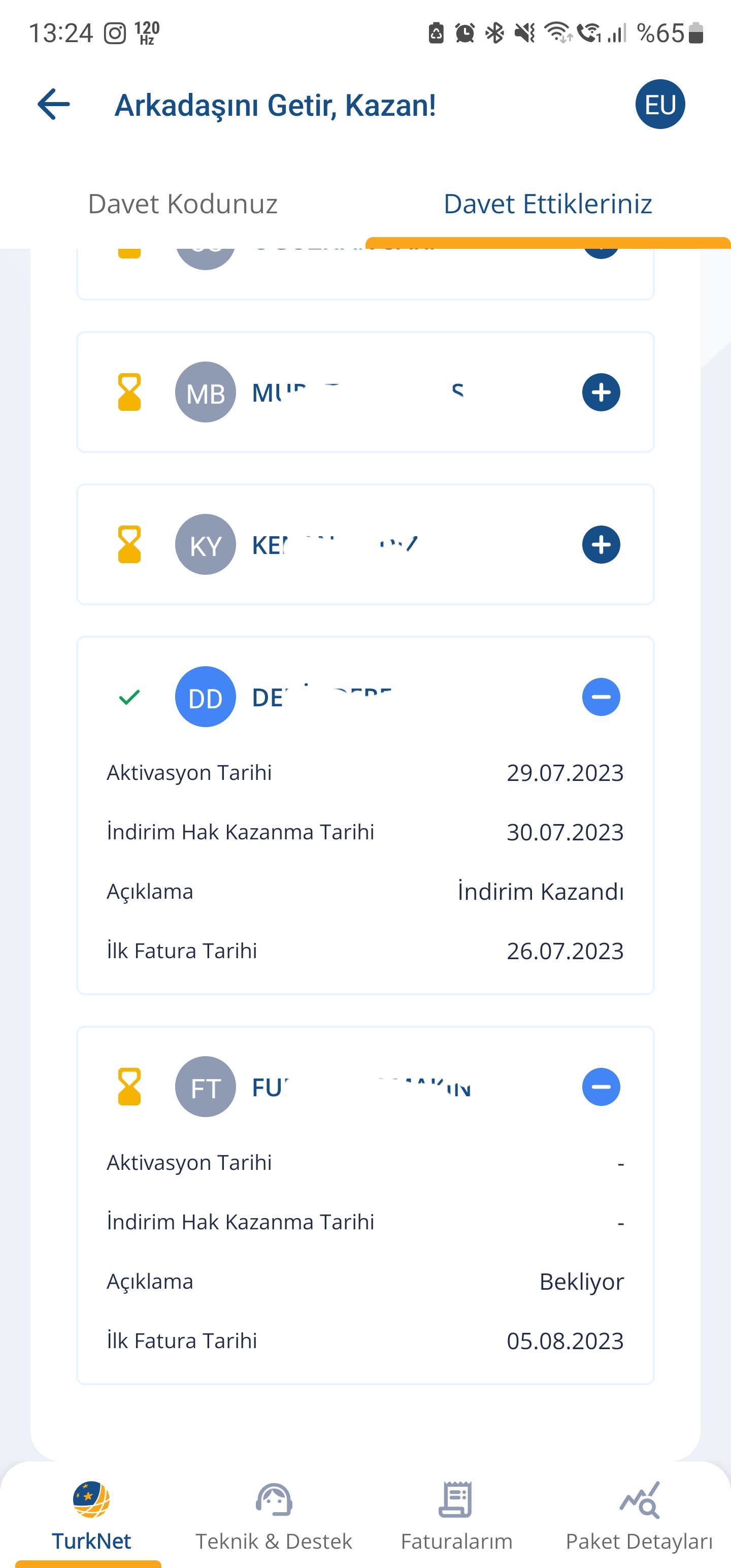The image size is (731, 1568).
Task: Open the TurkNet home tab
Action: (x=91, y=1516)
